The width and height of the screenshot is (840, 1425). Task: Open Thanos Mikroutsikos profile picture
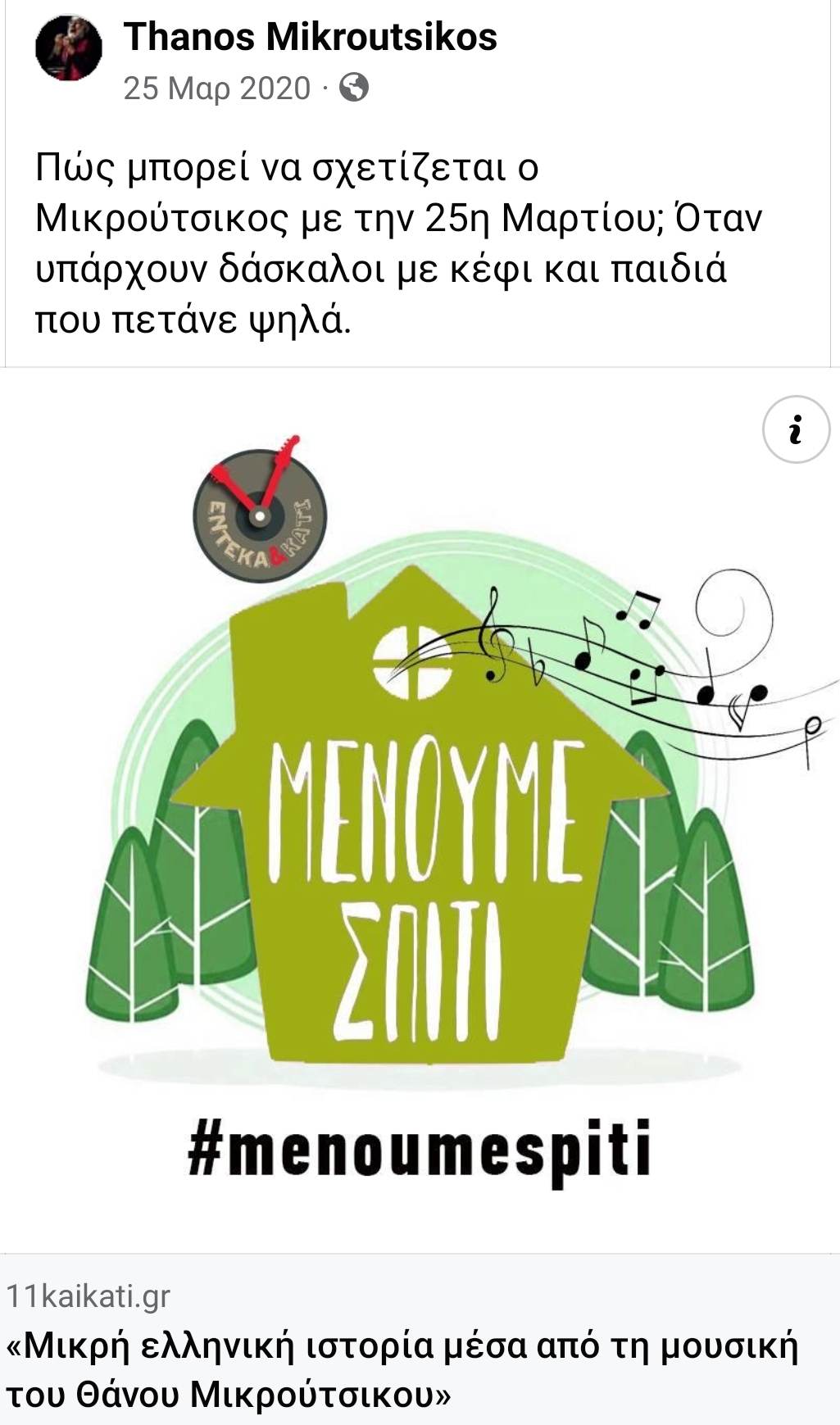point(69,48)
